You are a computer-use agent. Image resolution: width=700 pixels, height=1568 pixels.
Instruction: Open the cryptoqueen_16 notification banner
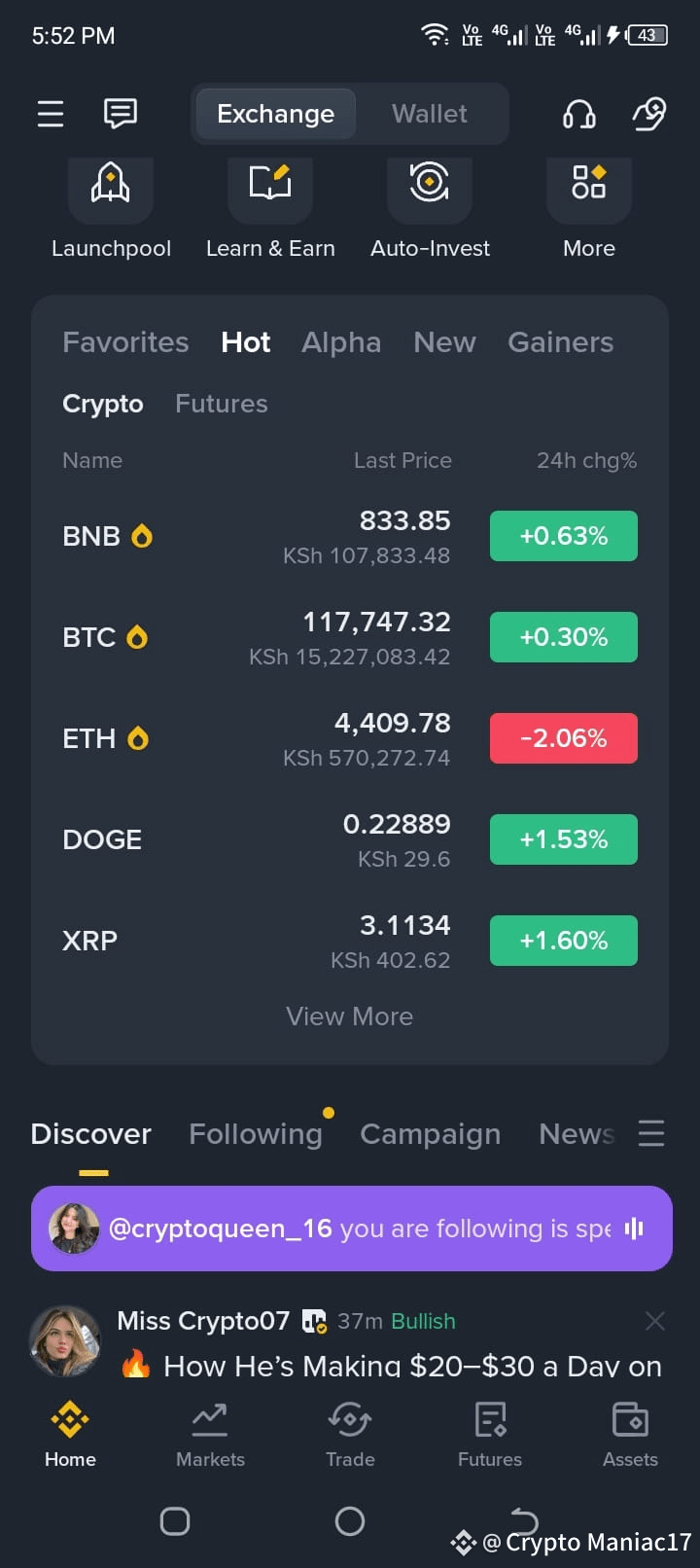coord(350,1229)
